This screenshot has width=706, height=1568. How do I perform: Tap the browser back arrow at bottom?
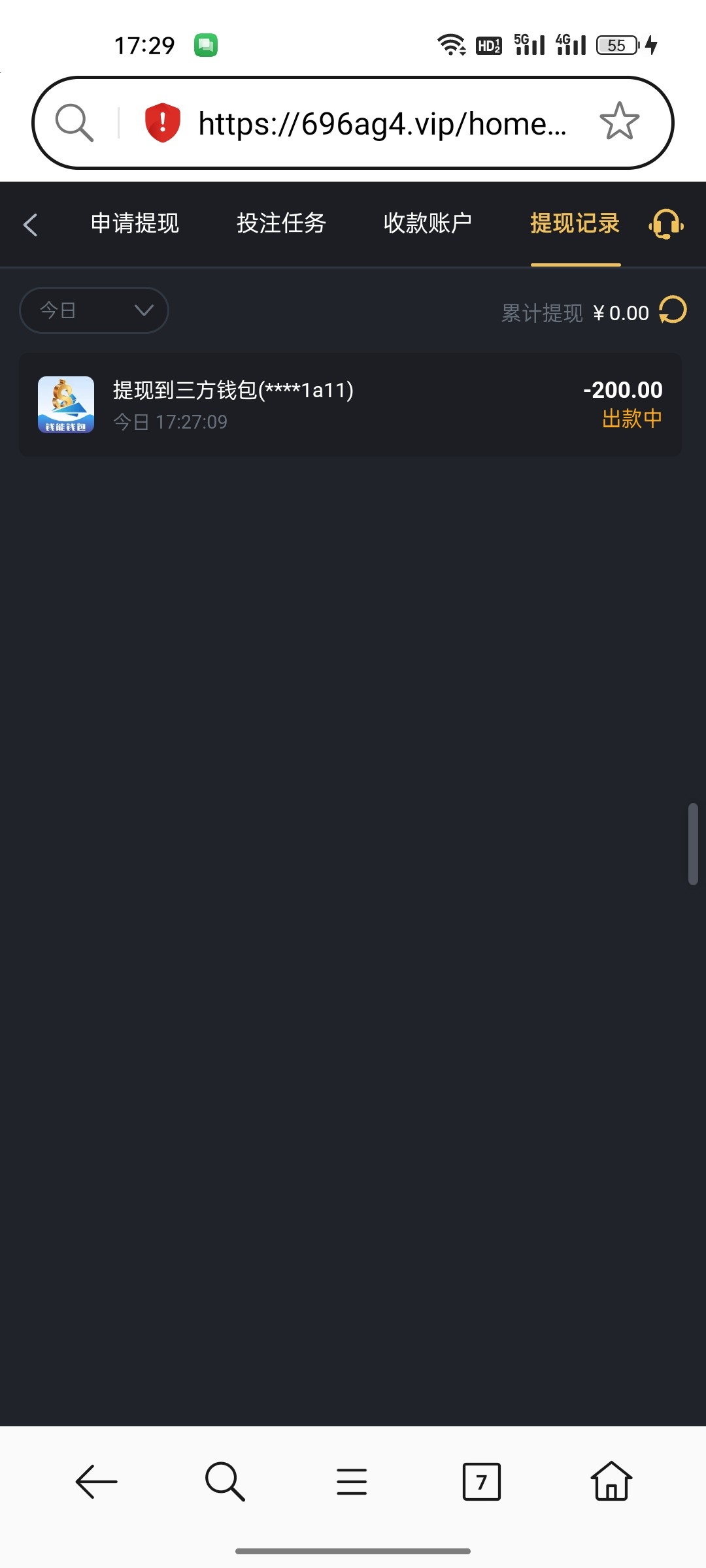96,1481
